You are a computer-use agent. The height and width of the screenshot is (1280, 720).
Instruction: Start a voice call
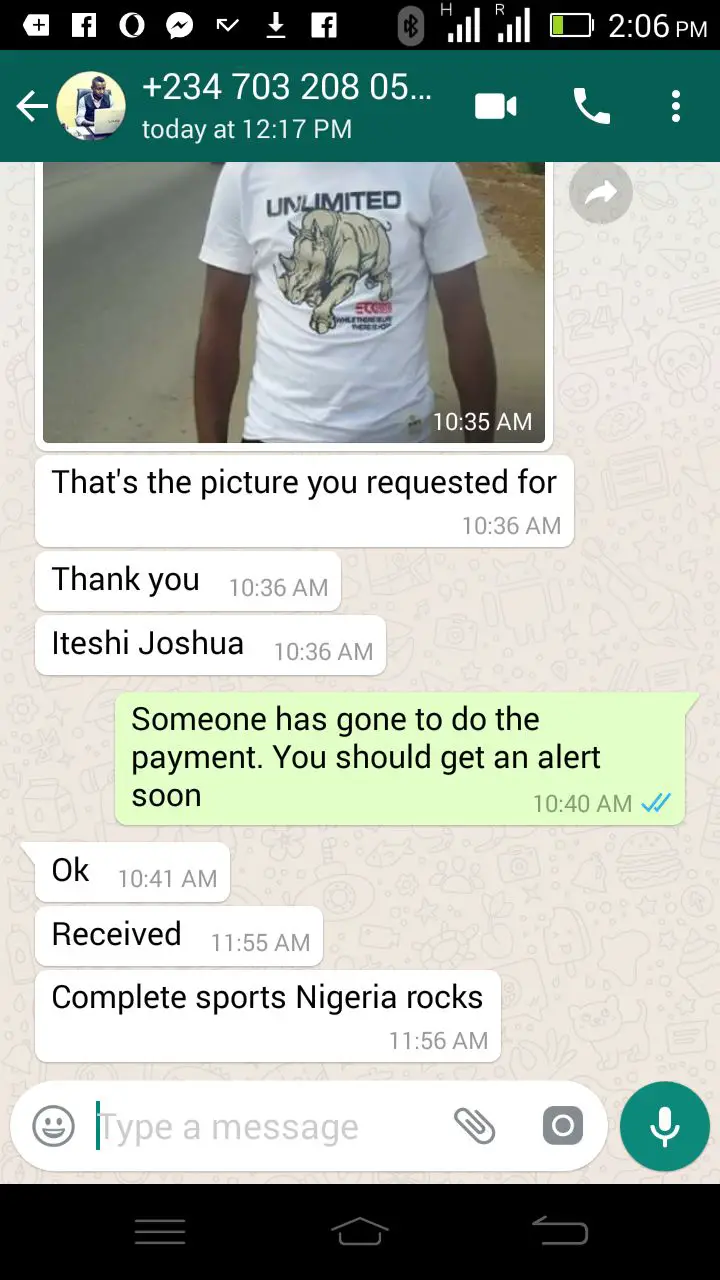click(591, 106)
